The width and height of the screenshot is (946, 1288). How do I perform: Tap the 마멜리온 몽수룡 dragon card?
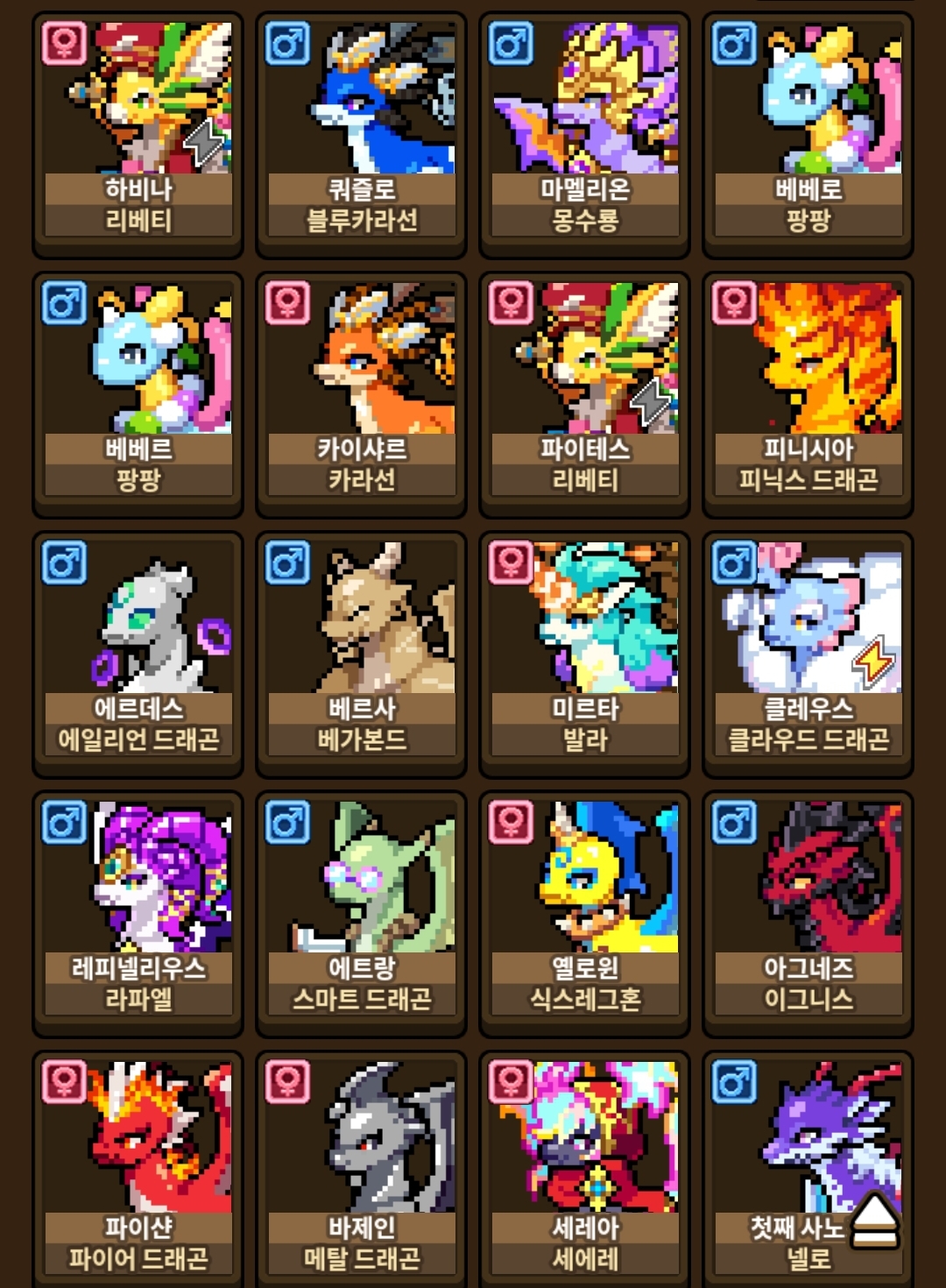click(x=584, y=134)
